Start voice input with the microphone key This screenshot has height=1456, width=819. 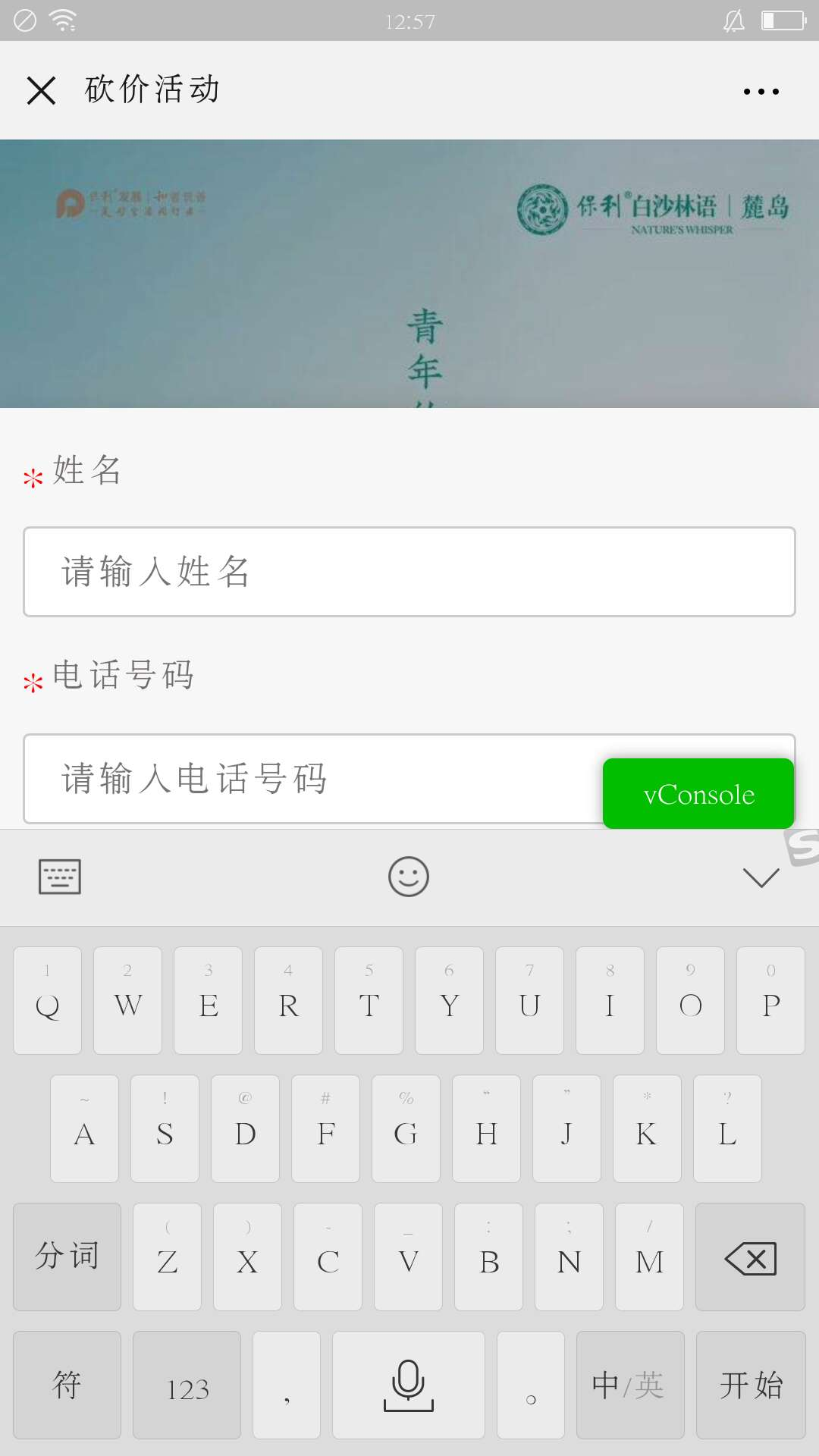click(409, 1385)
